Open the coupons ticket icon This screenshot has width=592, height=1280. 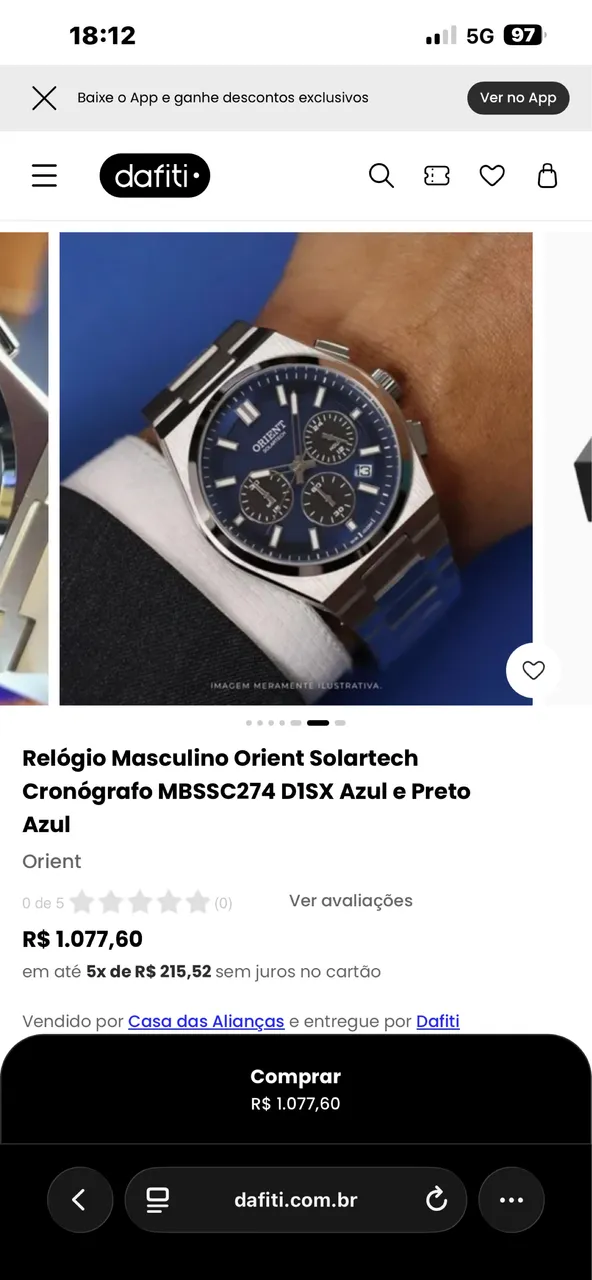coord(437,176)
